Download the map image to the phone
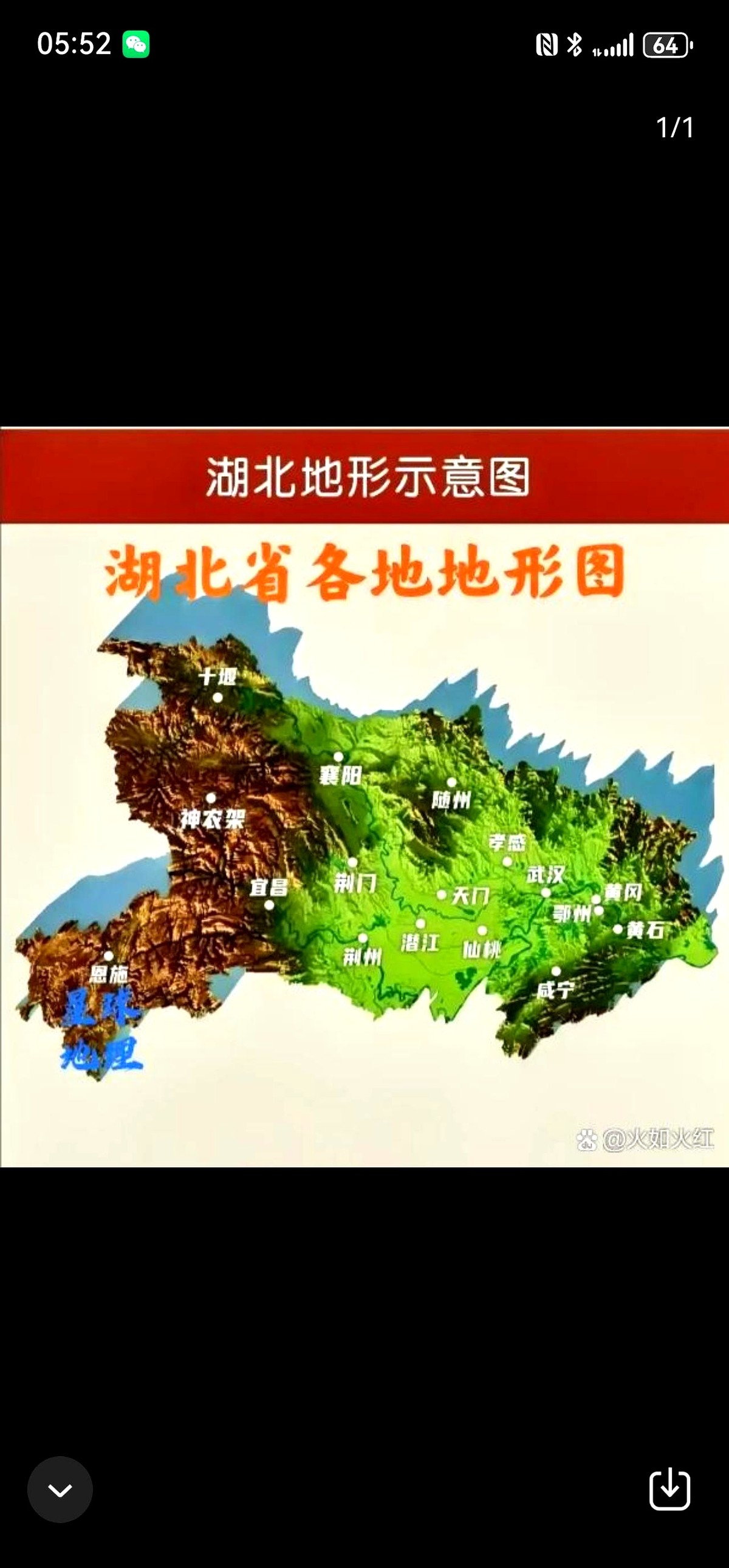Screen dimensions: 729x1568 click(x=669, y=1490)
